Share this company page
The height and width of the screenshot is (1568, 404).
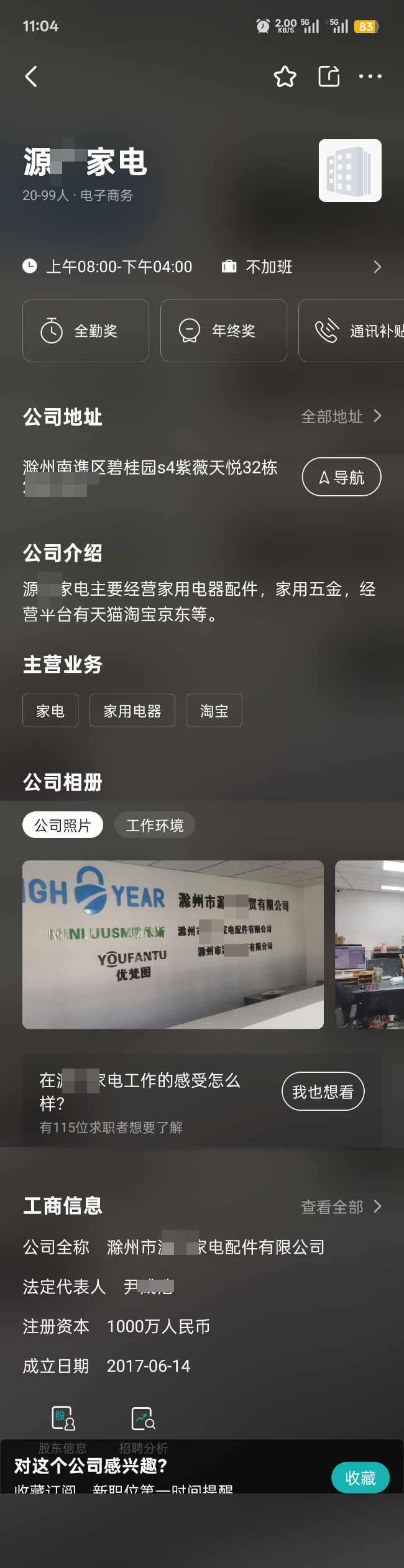point(329,76)
